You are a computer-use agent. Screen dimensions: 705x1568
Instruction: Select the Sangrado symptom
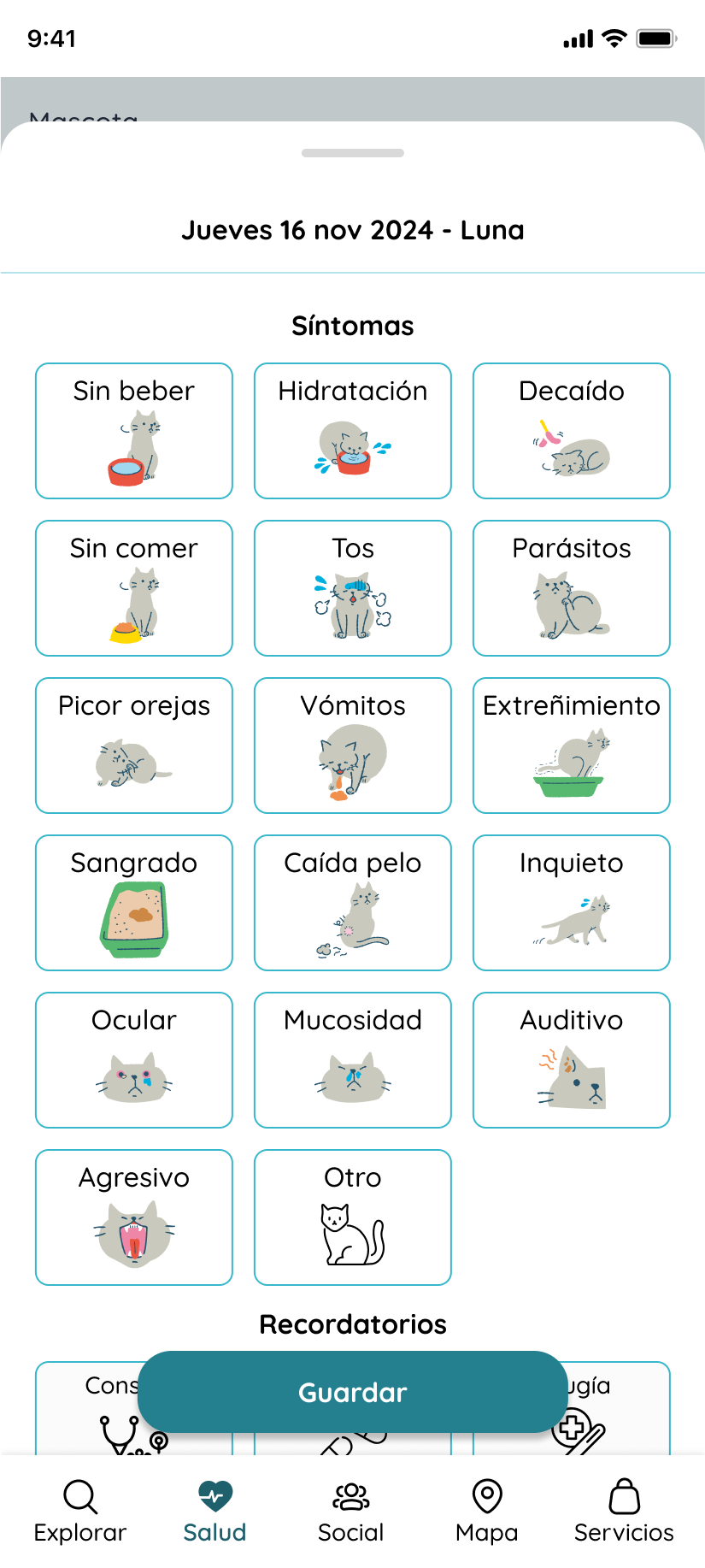(134, 903)
